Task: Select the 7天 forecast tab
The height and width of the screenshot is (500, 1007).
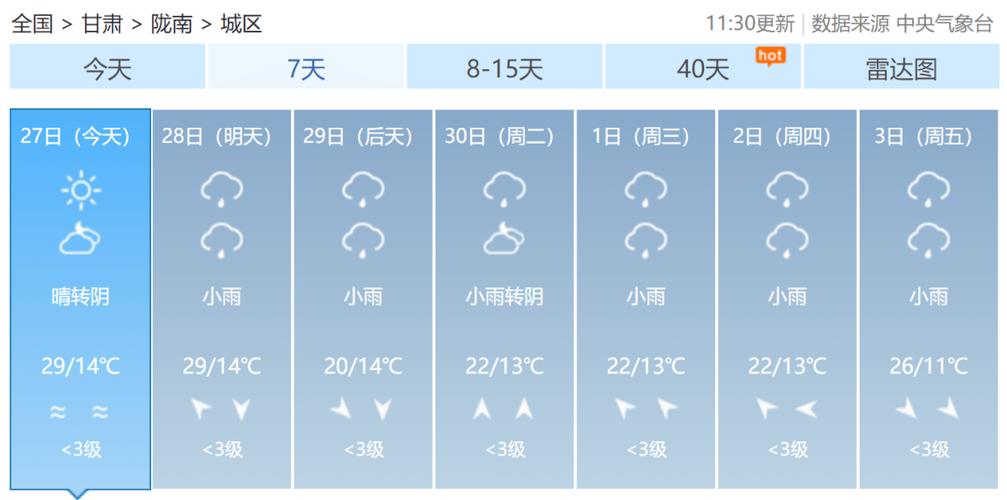Action: (306, 68)
